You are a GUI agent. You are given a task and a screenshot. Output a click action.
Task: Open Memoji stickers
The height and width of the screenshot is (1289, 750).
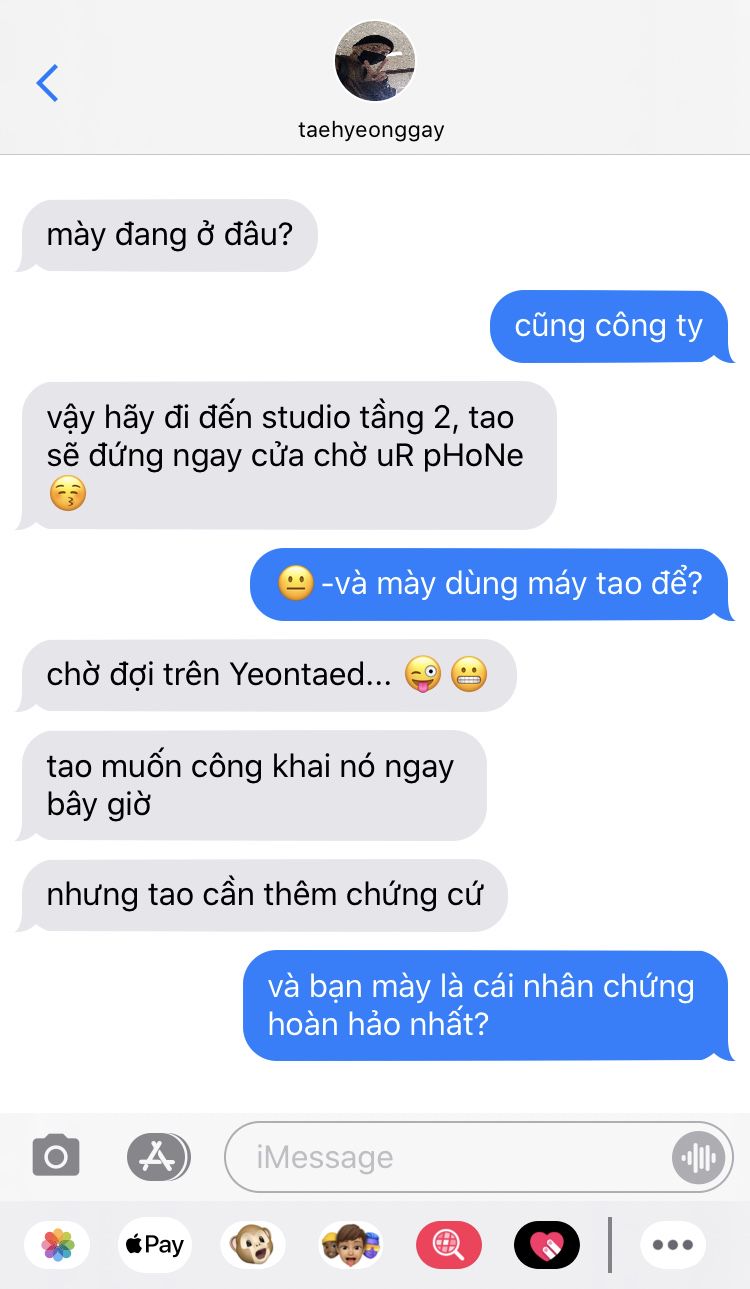point(351,1245)
